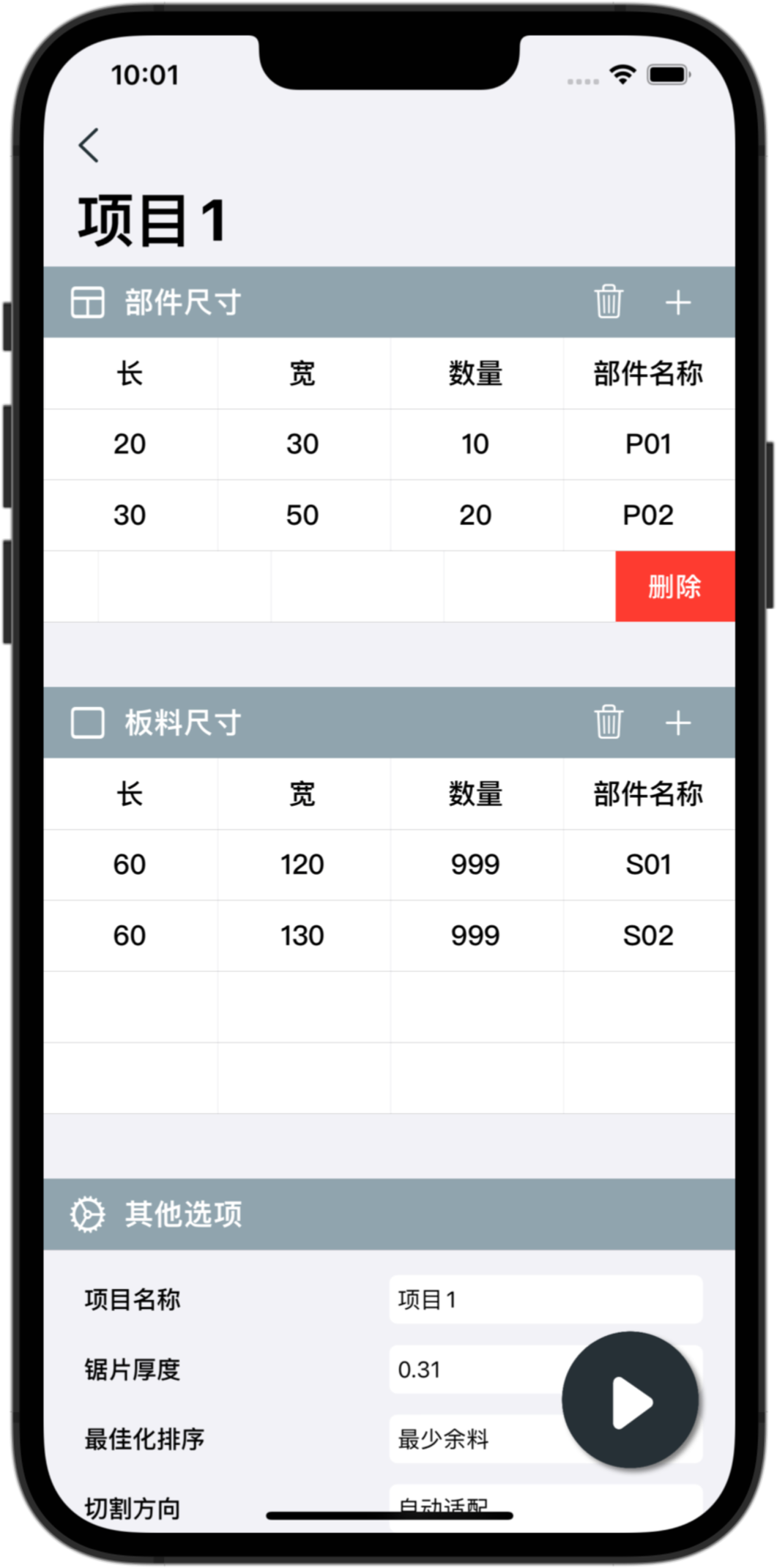Edit the 项目名称 field showing 项目 1
The height and width of the screenshot is (1568, 777).
coord(546,1299)
